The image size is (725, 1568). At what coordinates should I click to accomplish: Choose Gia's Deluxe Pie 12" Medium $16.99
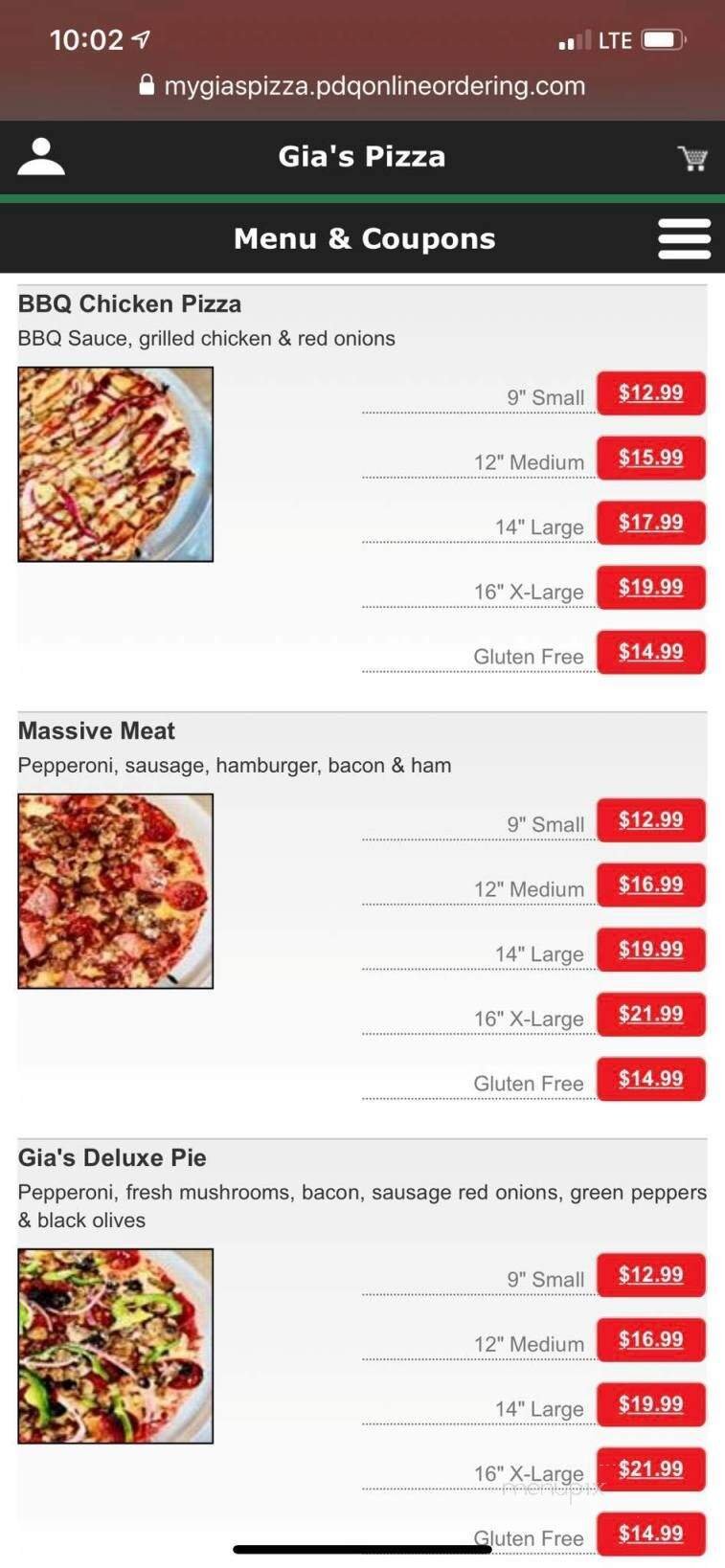[x=650, y=1339]
